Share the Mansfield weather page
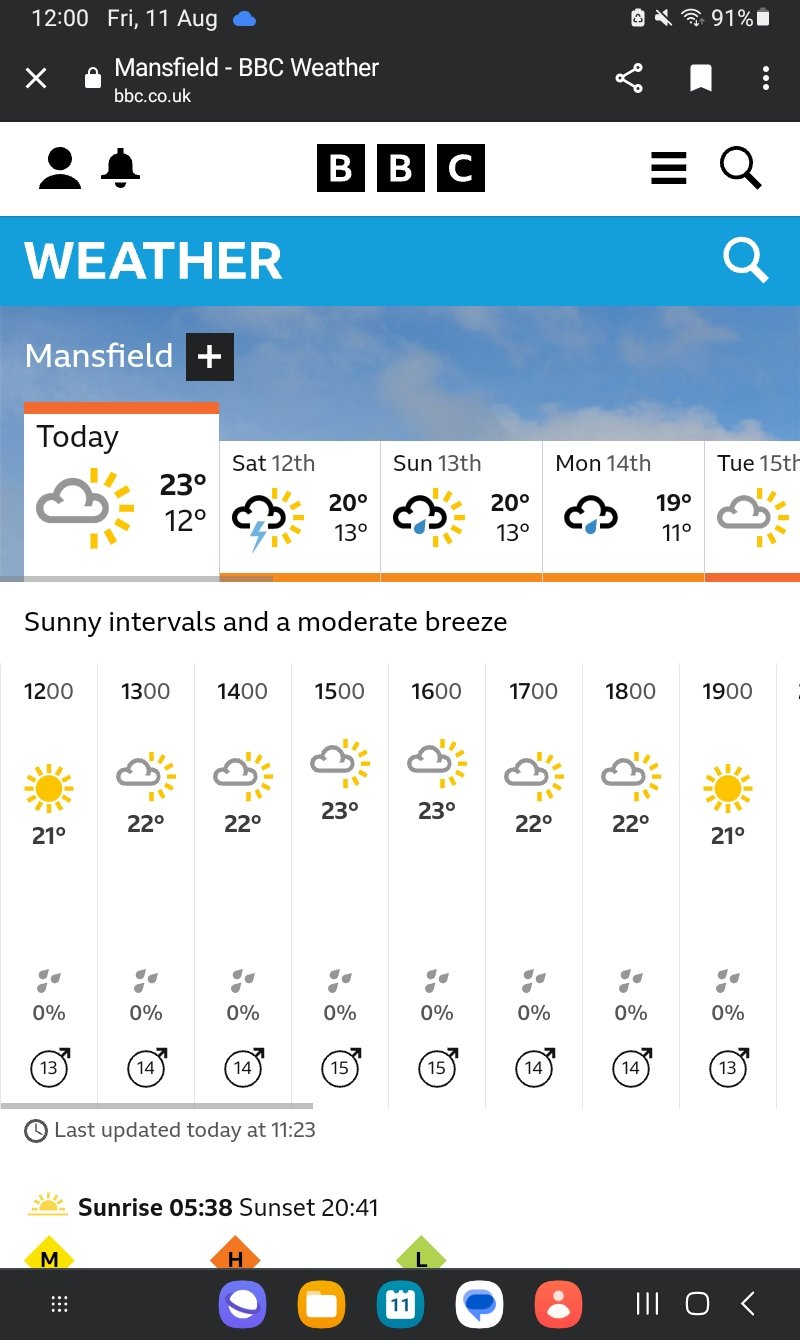Viewport: 800px width, 1340px height. (x=629, y=78)
